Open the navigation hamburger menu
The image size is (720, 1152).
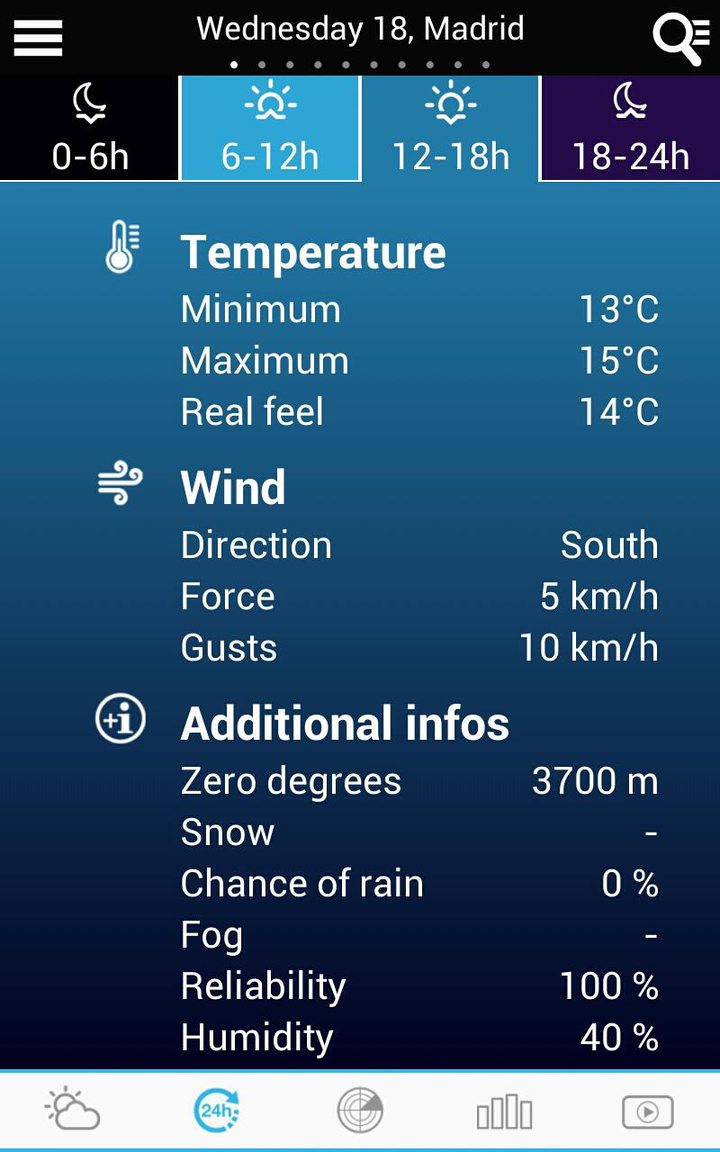[37, 38]
